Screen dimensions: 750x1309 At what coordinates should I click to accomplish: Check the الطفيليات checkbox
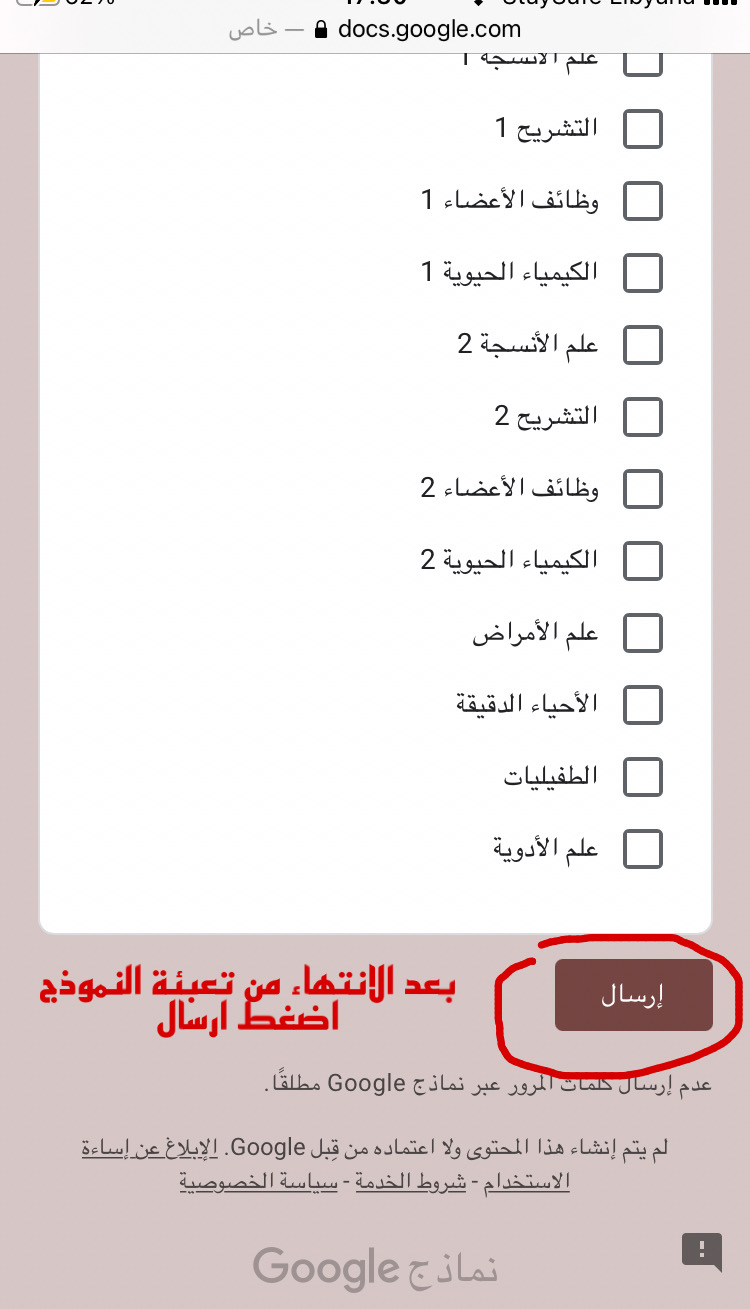click(642, 776)
